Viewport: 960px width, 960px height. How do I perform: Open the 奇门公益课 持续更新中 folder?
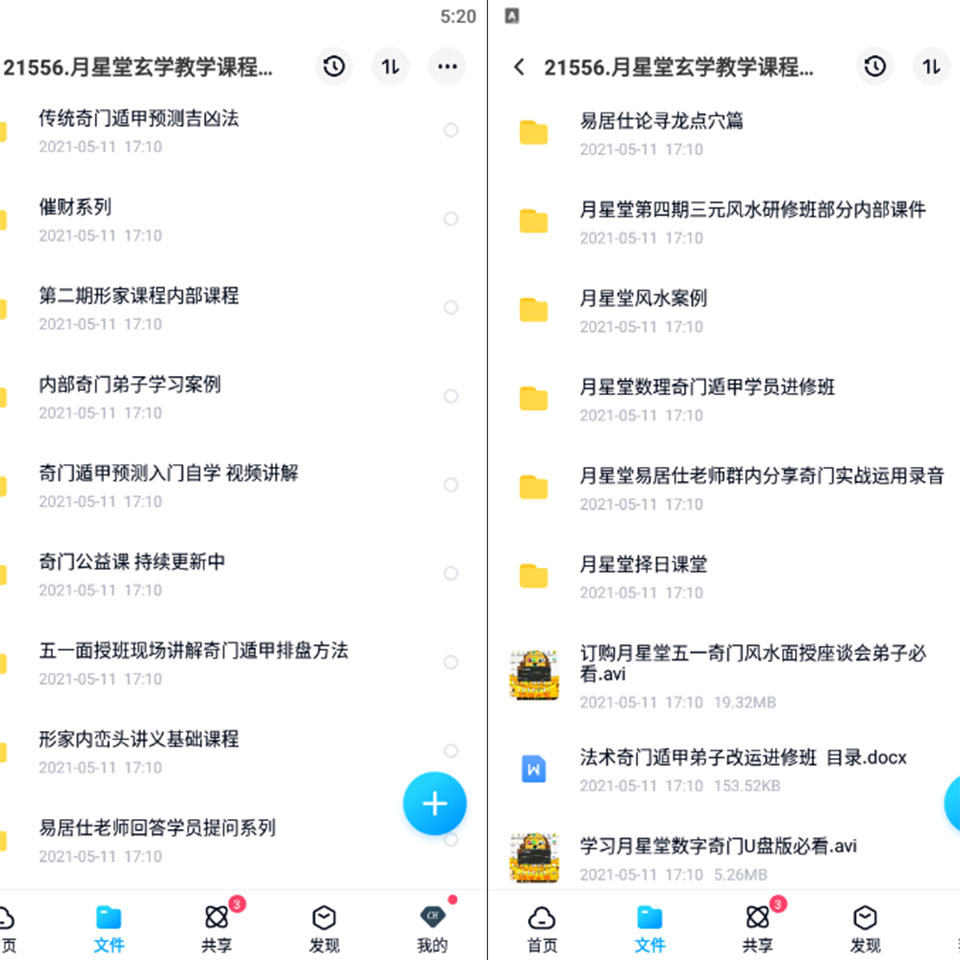coord(132,562)
